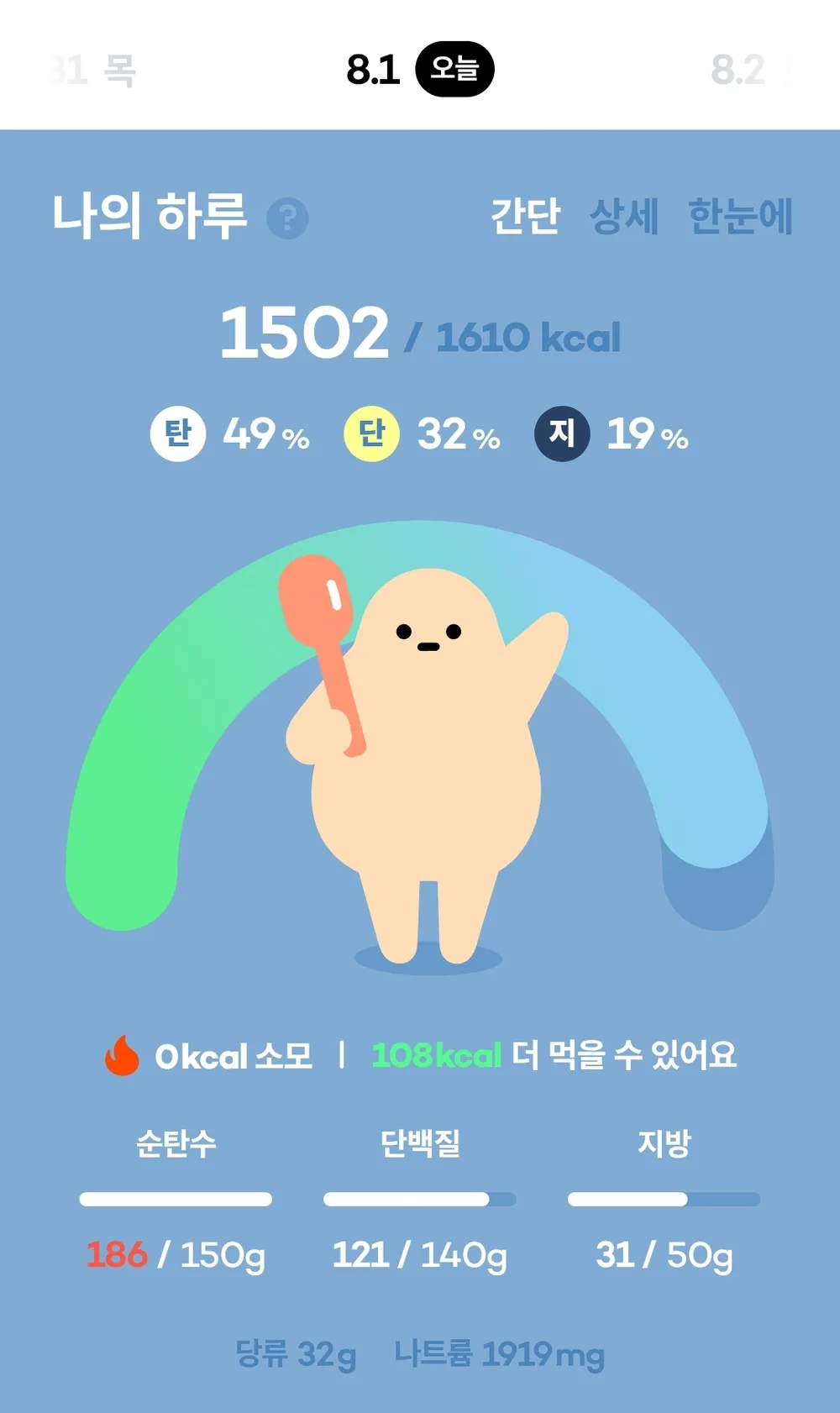Screen dimensions: 840x1413
Task: Select the 간단 view tab
Action: click(526, 216)
